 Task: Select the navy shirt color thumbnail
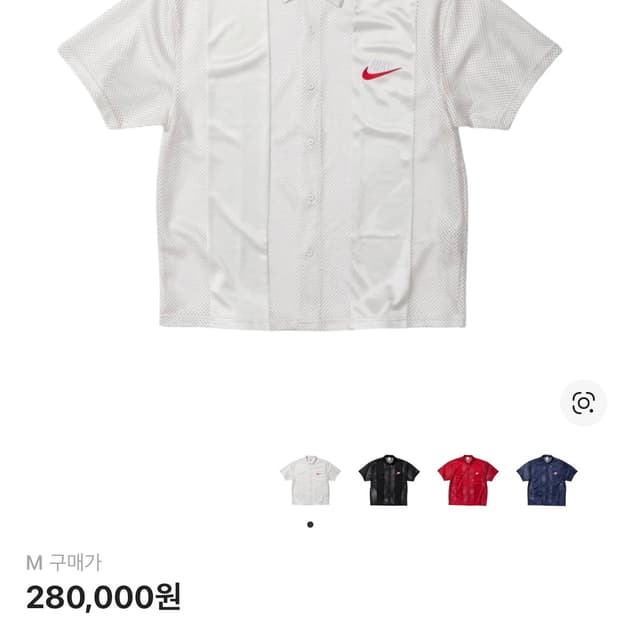coord(546,480)
